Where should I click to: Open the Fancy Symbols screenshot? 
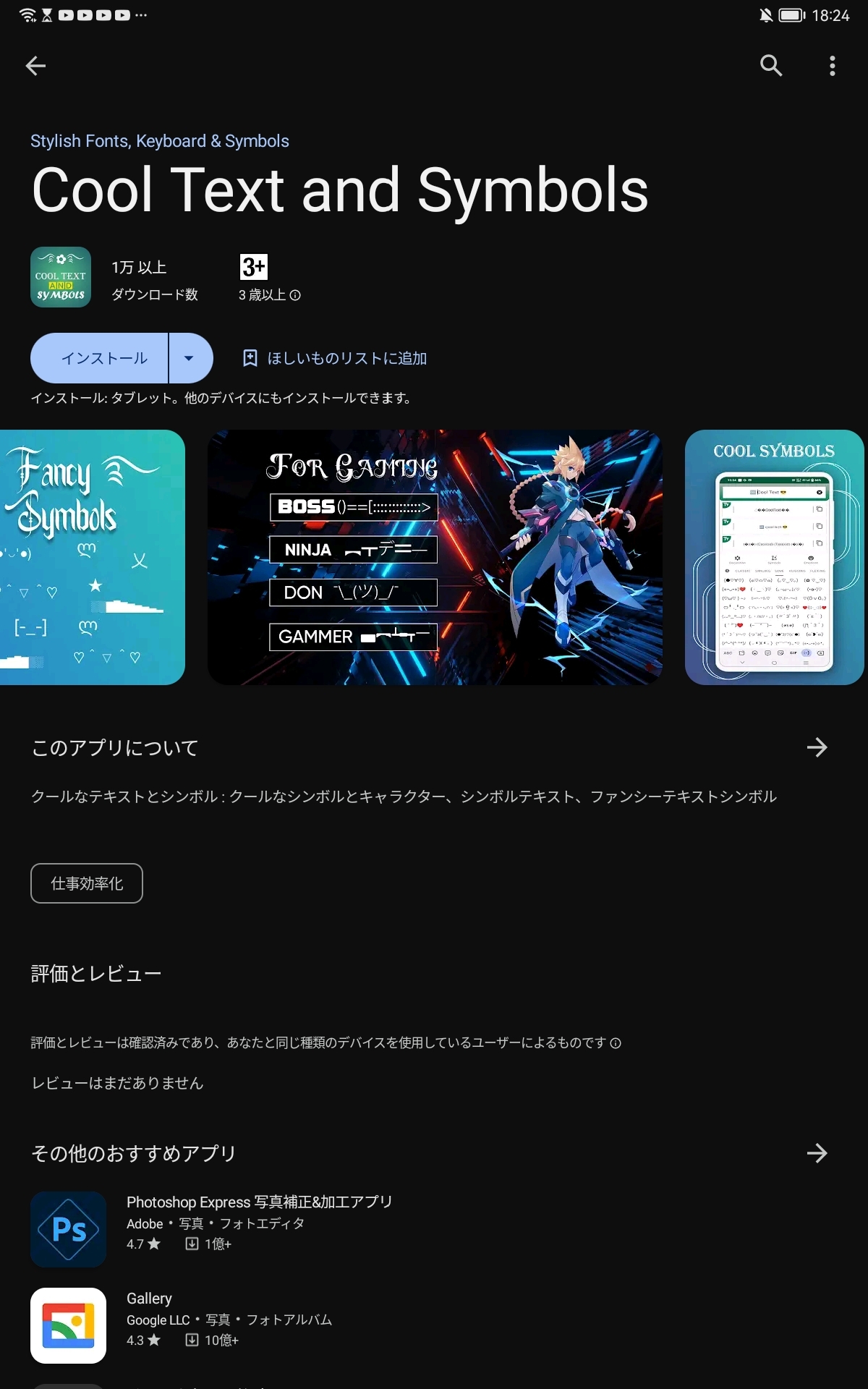click(x=92, y=557)
